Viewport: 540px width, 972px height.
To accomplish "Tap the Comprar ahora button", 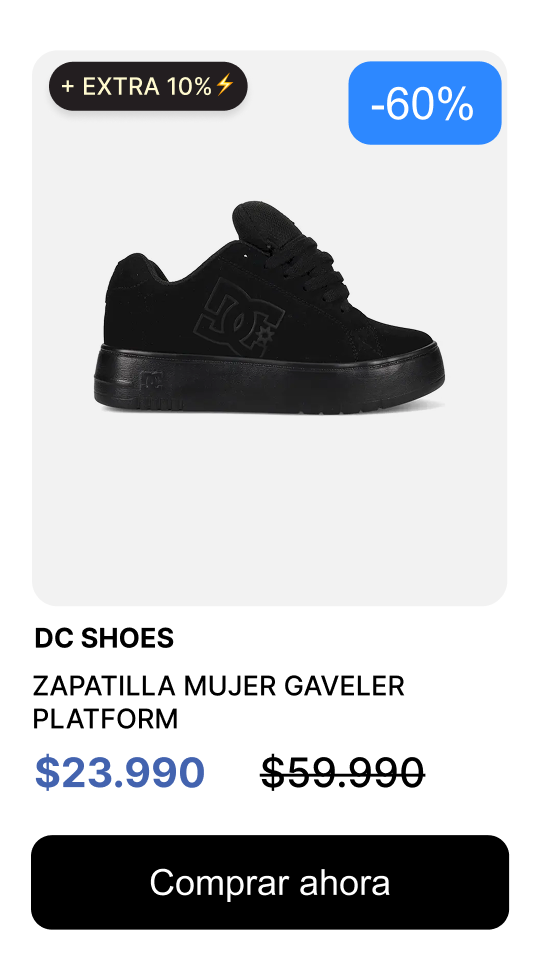I will (x=270, y=881).
